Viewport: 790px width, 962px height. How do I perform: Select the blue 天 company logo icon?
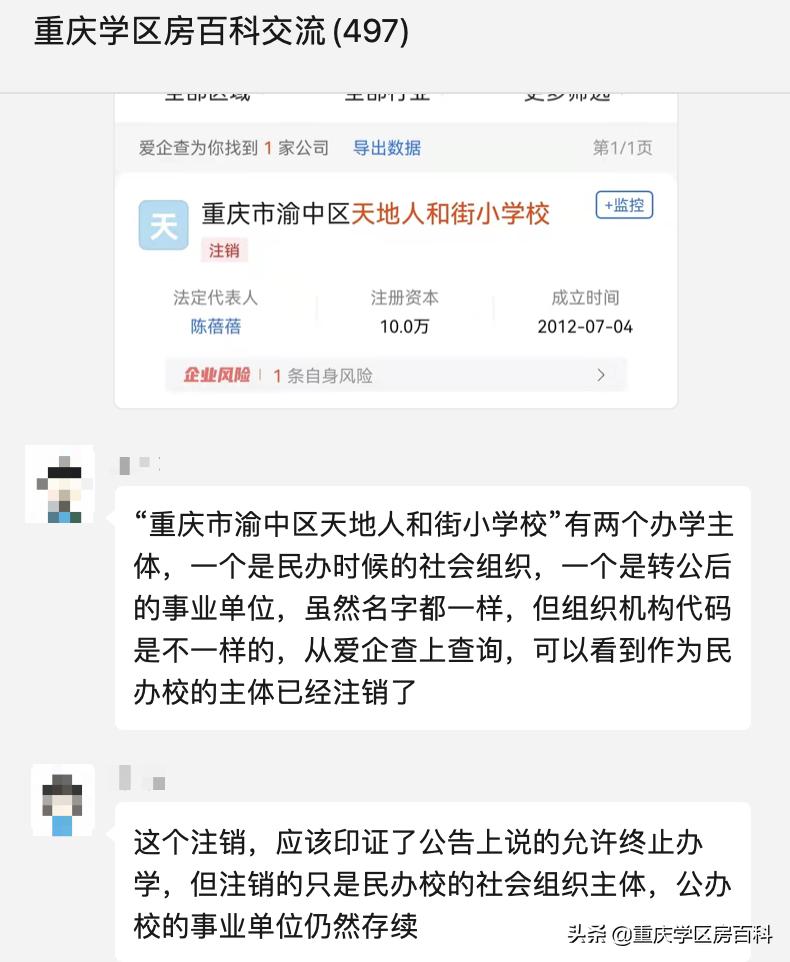(x=163, y=225)
